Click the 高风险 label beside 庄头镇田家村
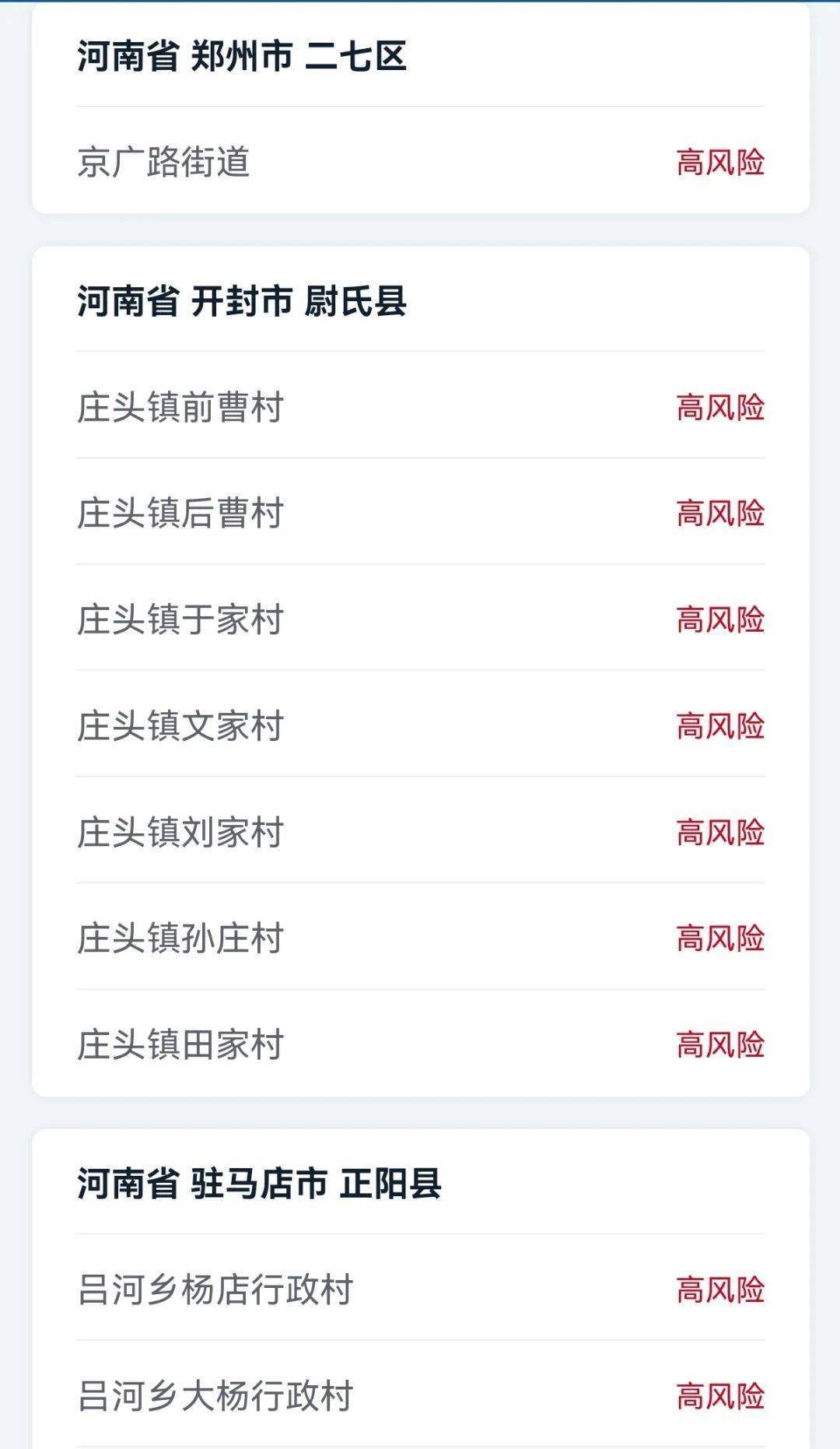The height and width of the screenshot is (1449, 840). click(719, 1045)
